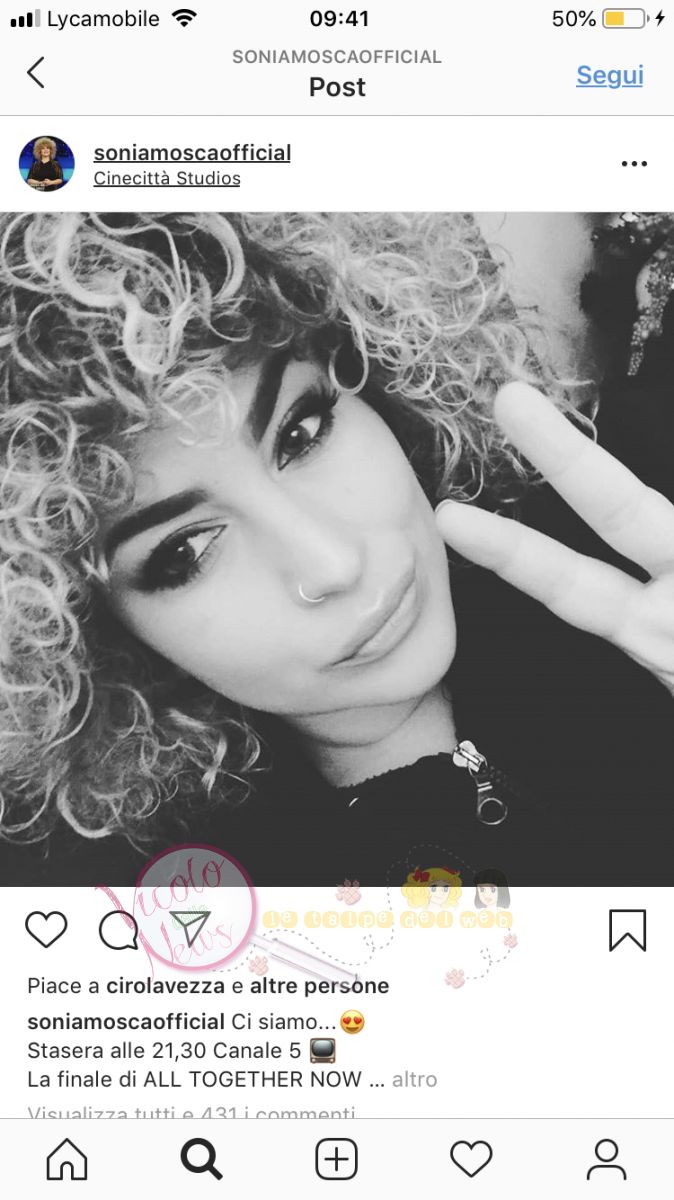Switch to the Home tab
This screenshot has height=1200, width=674.
point(67,1160)
